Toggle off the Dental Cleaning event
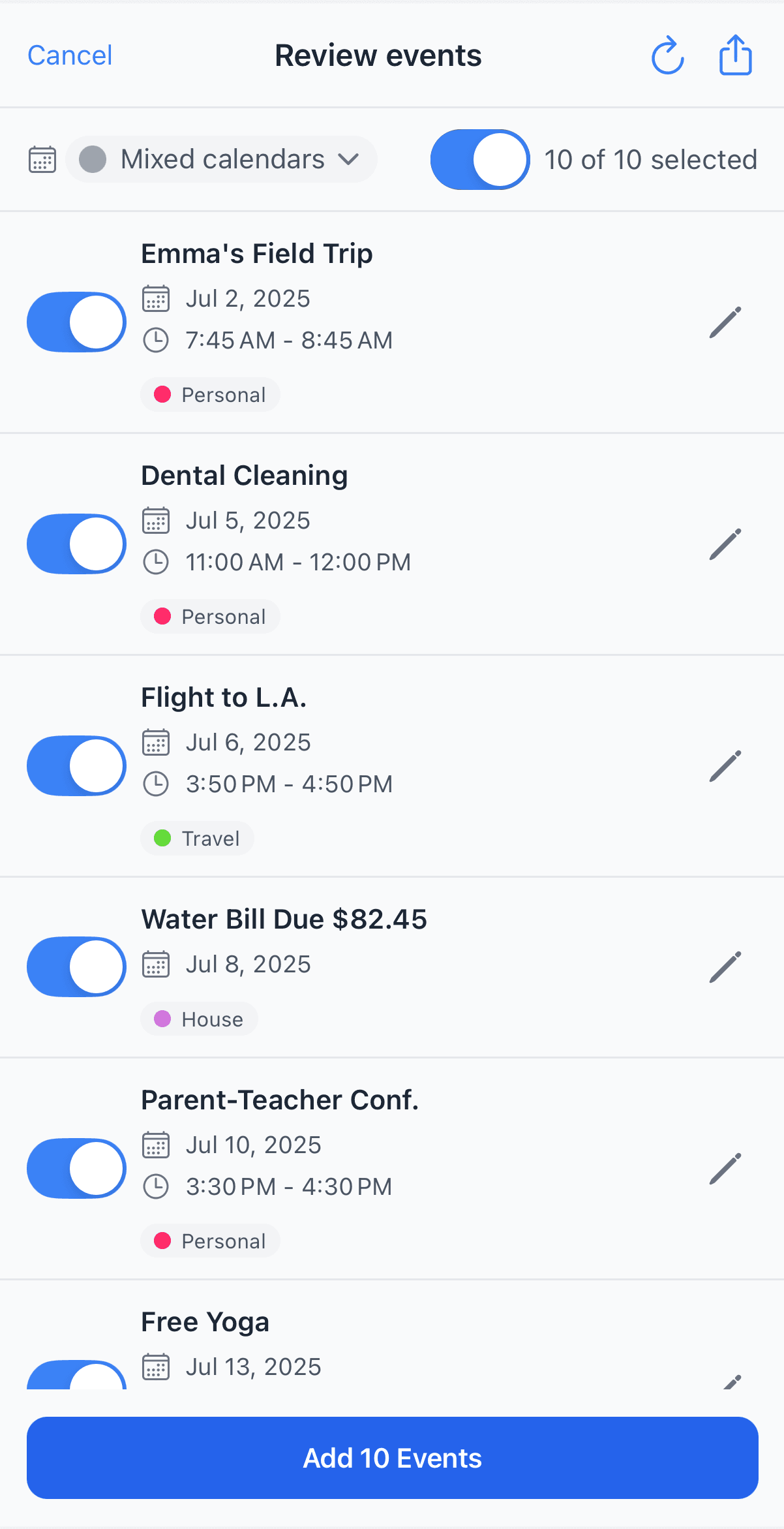784x1529 pixels. pyautogui.click(x=76, y=544)
